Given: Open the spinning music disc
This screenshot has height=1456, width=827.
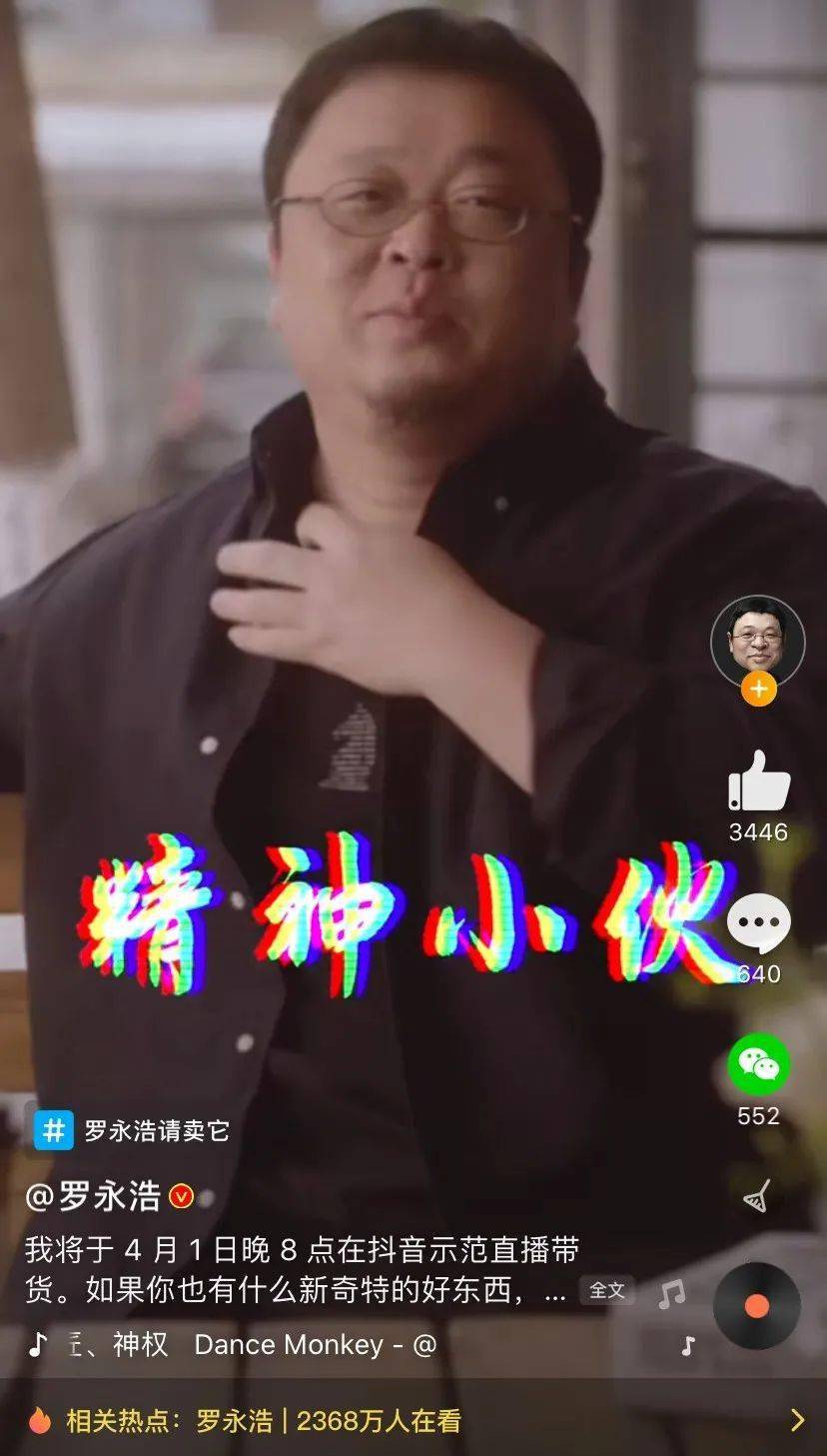Looking at the screenshot, I should pos(756,1306).
